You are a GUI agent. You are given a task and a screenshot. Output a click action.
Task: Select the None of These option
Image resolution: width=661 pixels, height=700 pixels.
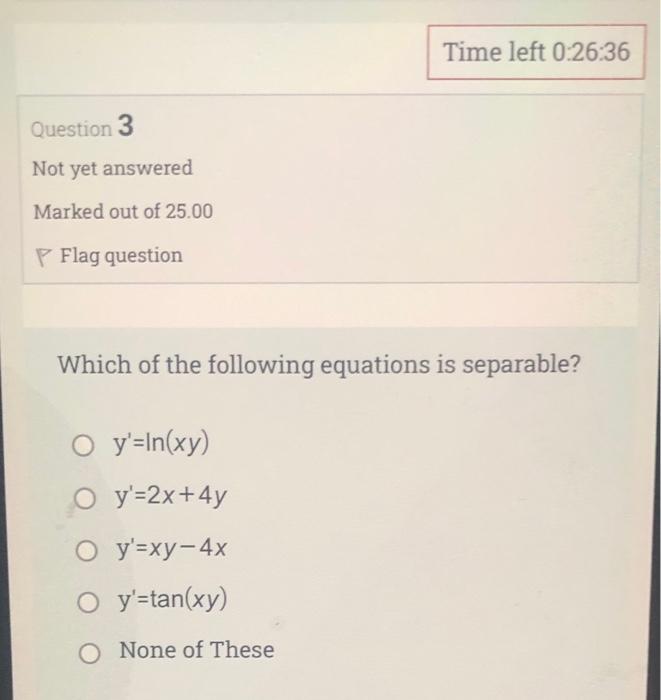tap(88, 652)
